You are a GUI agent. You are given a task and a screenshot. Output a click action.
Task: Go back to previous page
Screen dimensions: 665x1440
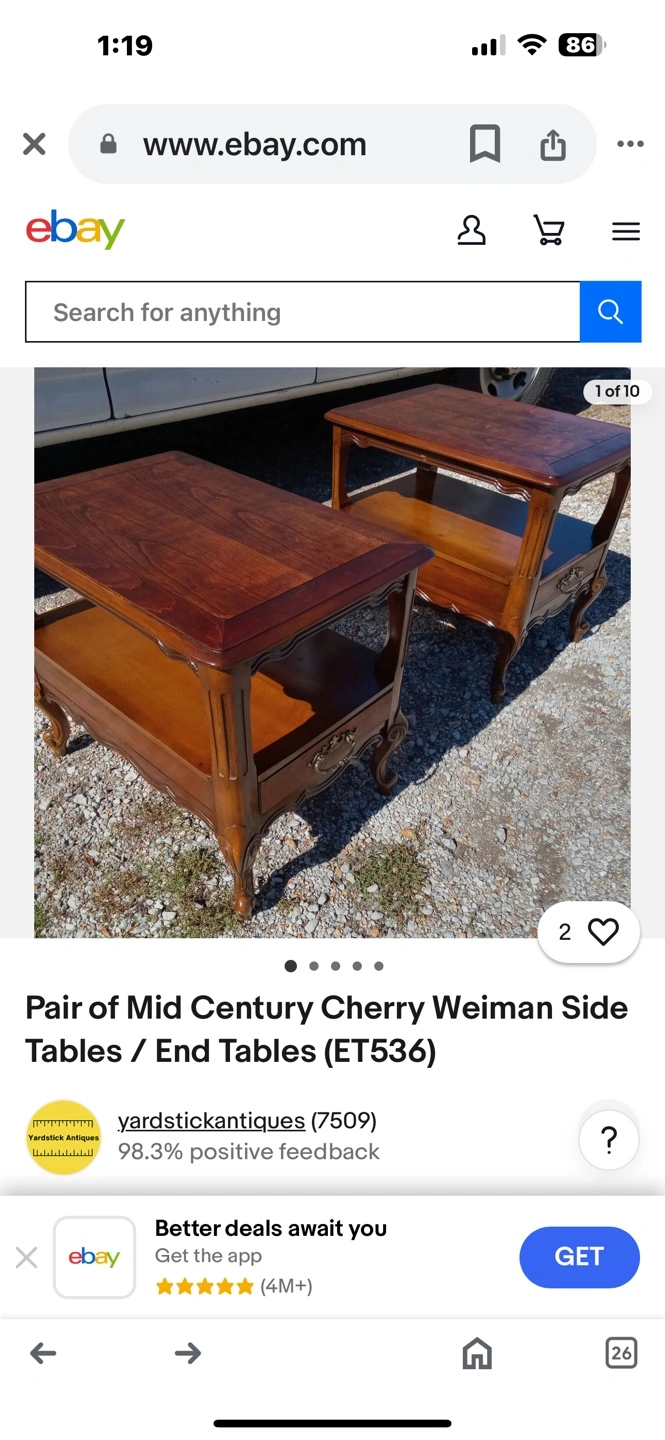[x=43, y=1354]
